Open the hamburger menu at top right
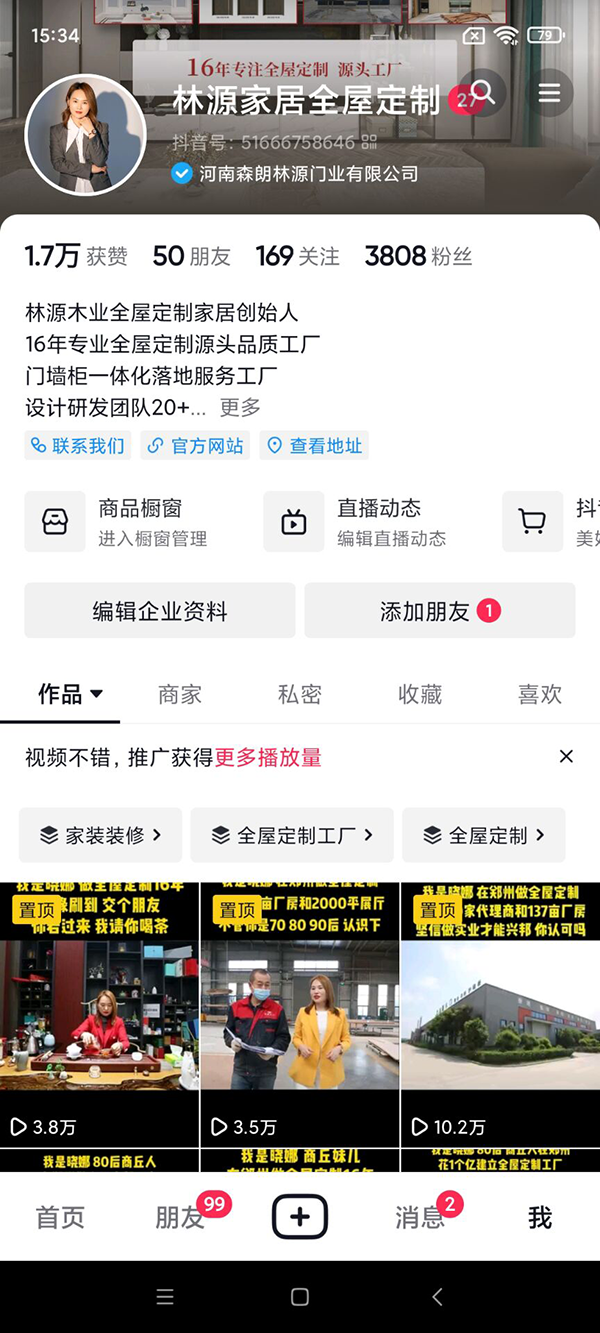The width and height of the screenshot is (600, 1333). point(549,93)
